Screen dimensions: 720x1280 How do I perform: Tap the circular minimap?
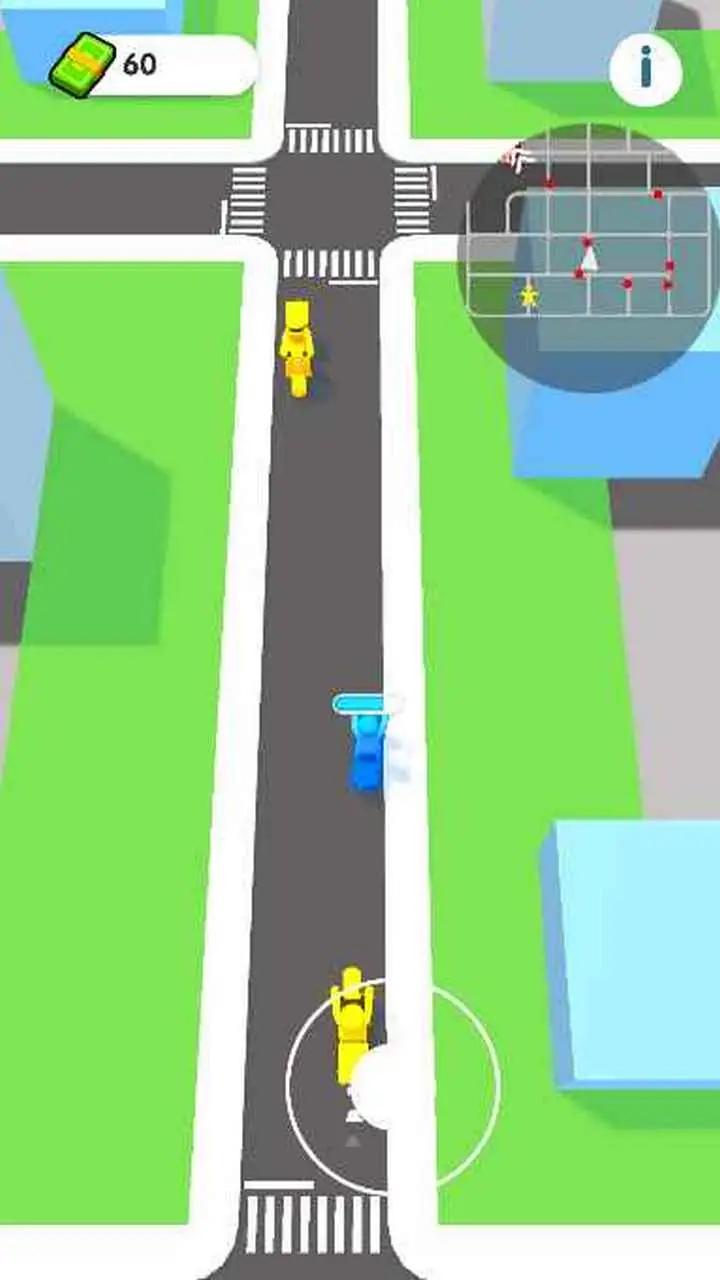[588, 258]
